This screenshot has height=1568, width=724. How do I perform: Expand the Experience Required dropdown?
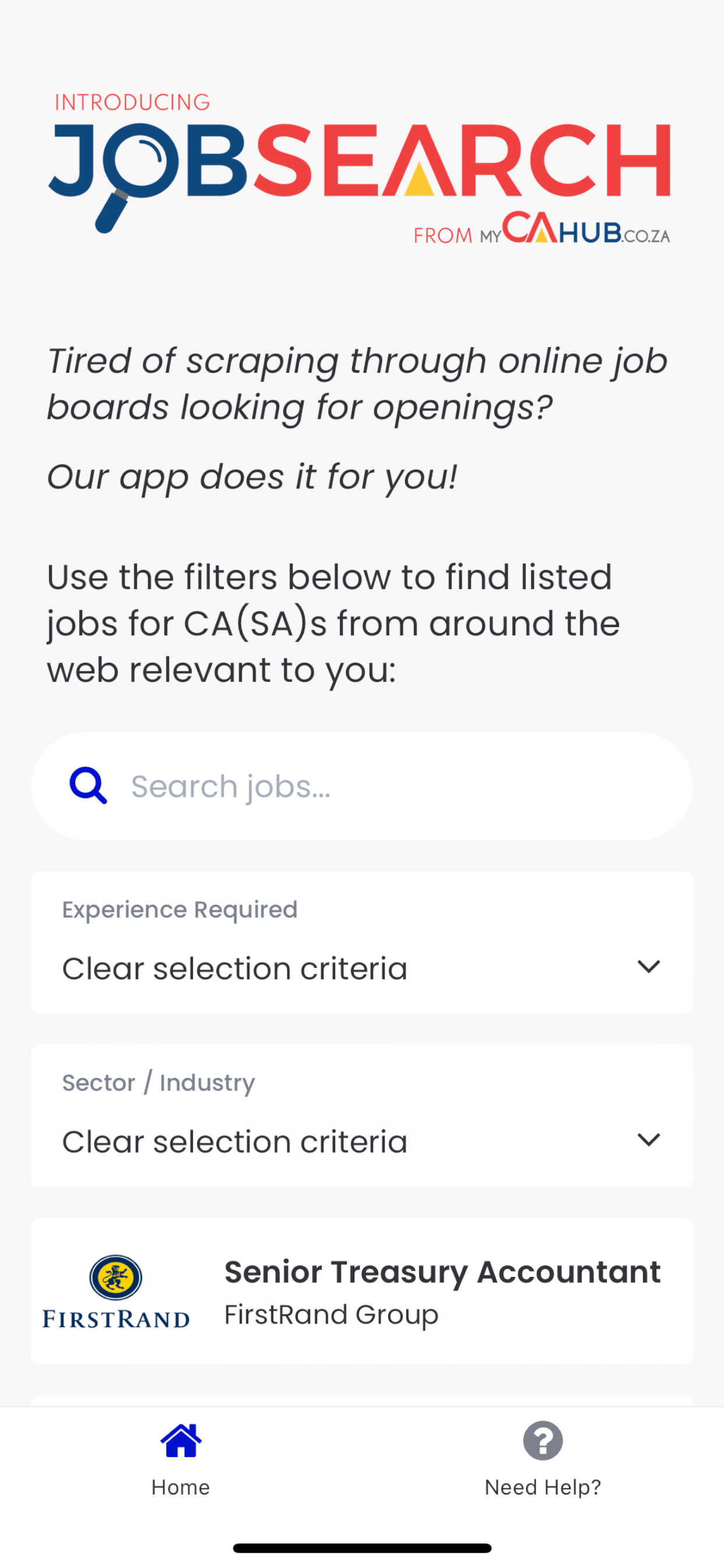(x=362, y=968)
